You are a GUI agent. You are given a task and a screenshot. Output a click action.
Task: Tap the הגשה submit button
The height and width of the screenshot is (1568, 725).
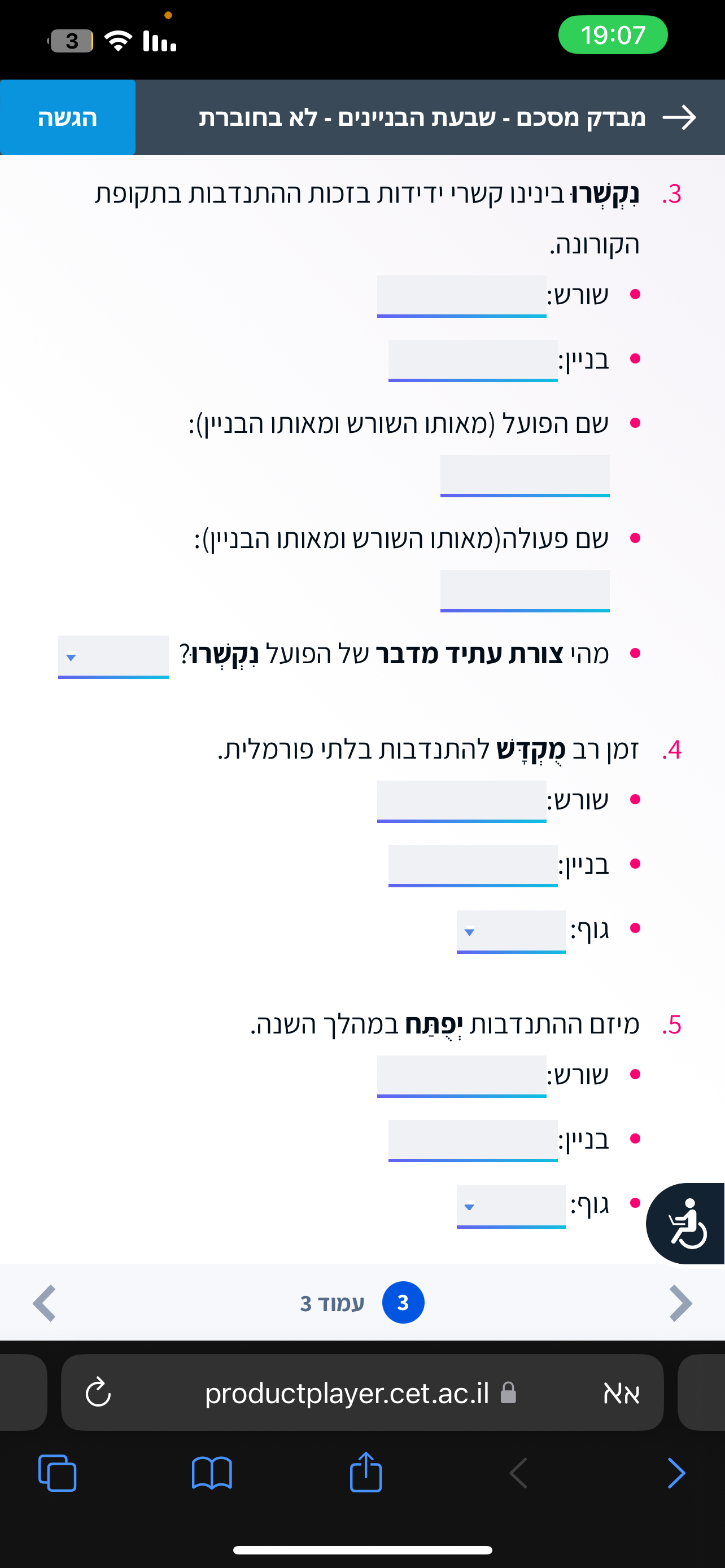68,117
